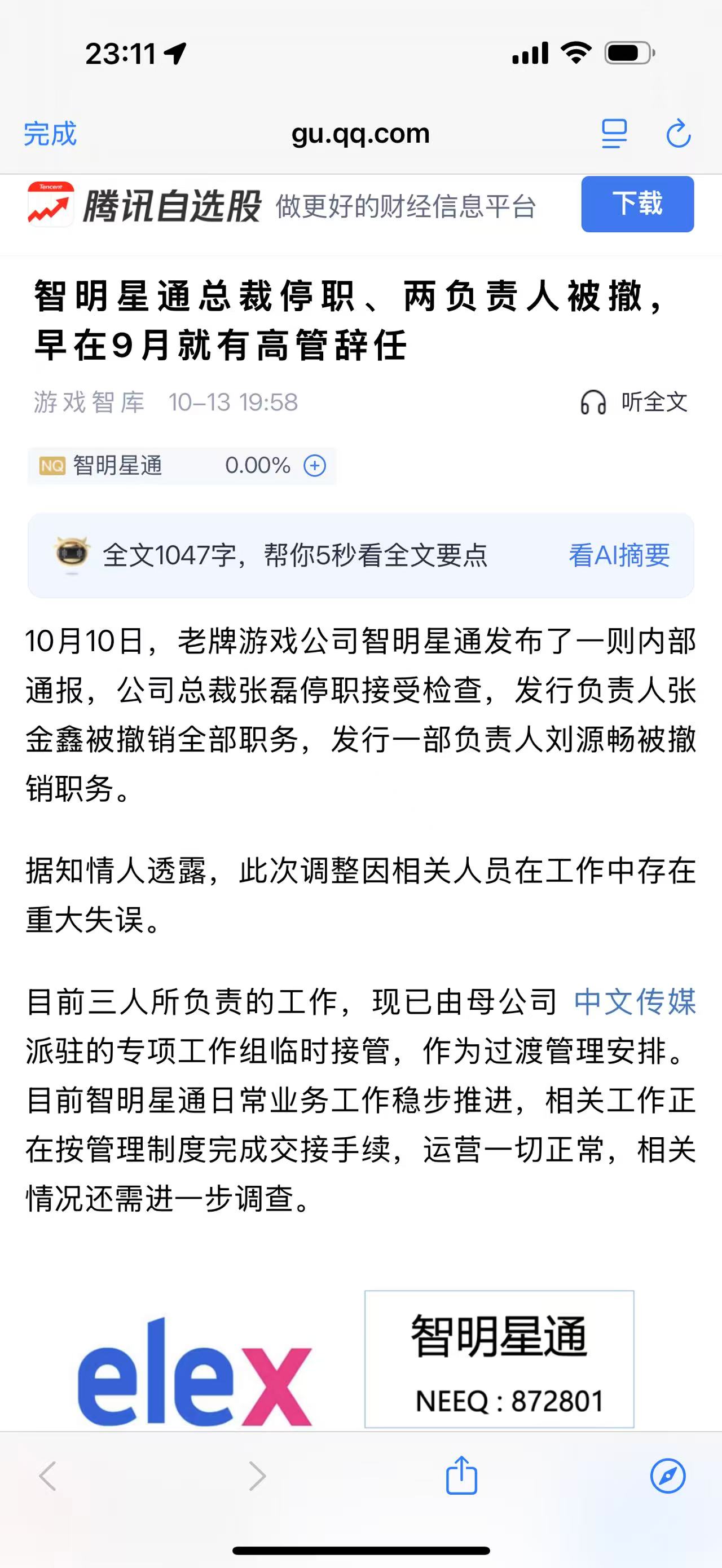This screenshot has width=722, height=1568.
Task: Open the page in Safari via the compass icon
Action: 667,1476
